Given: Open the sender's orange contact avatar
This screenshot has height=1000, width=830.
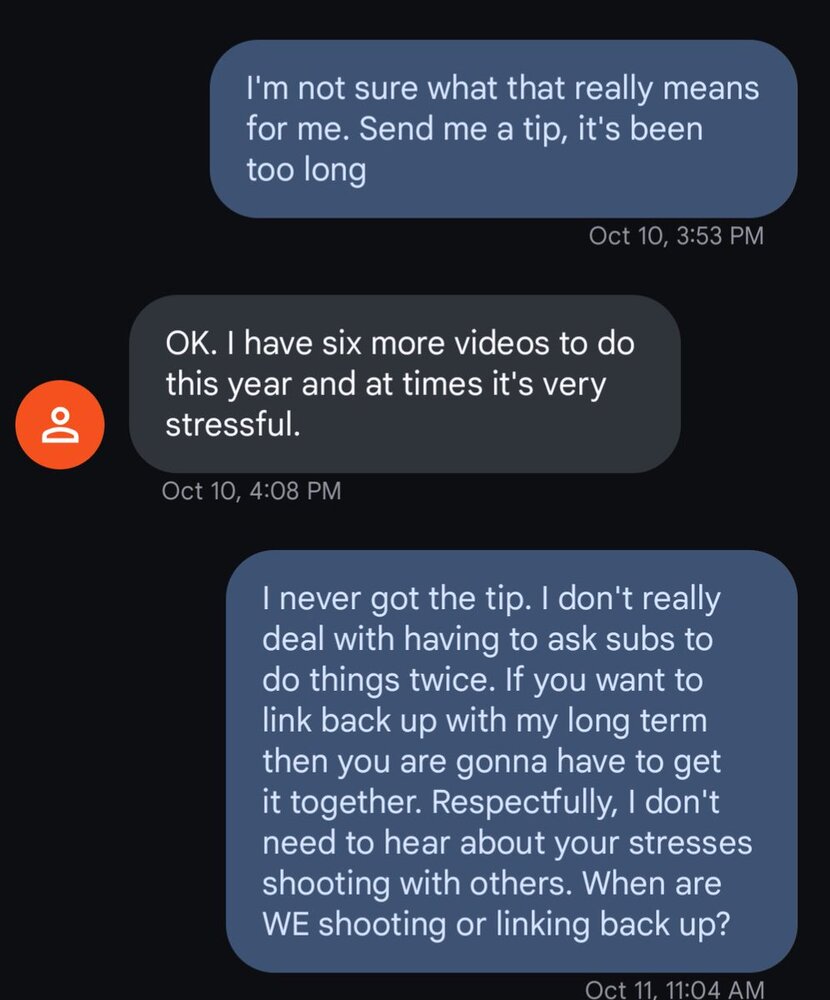Looking at the screenshot, I should (59, 425).
